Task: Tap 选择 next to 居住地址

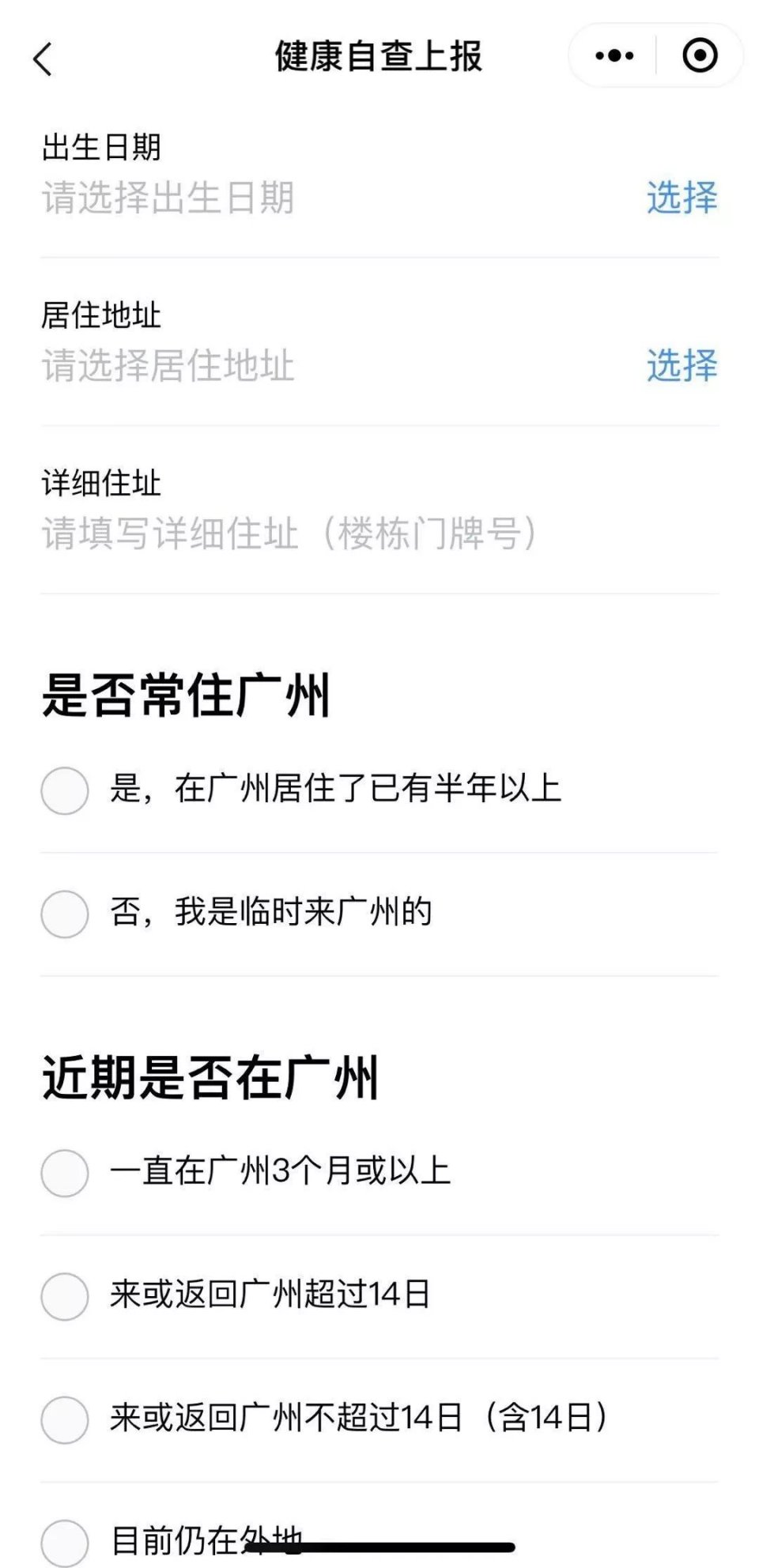Action: (x=682, y=364)
